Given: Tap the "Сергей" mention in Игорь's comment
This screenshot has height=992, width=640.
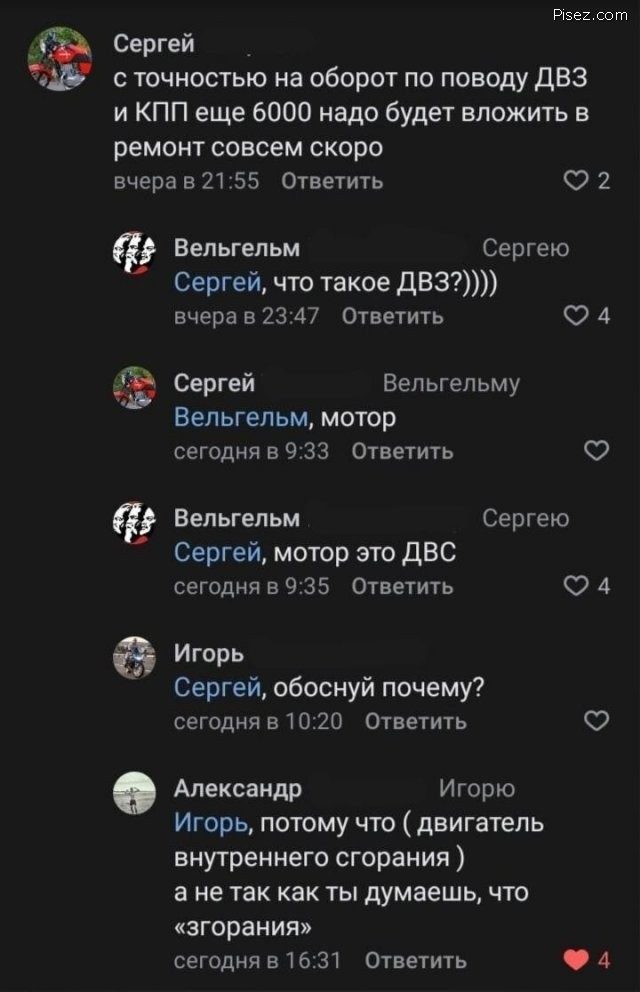Looking at the screenshot, I should [217, 687].
